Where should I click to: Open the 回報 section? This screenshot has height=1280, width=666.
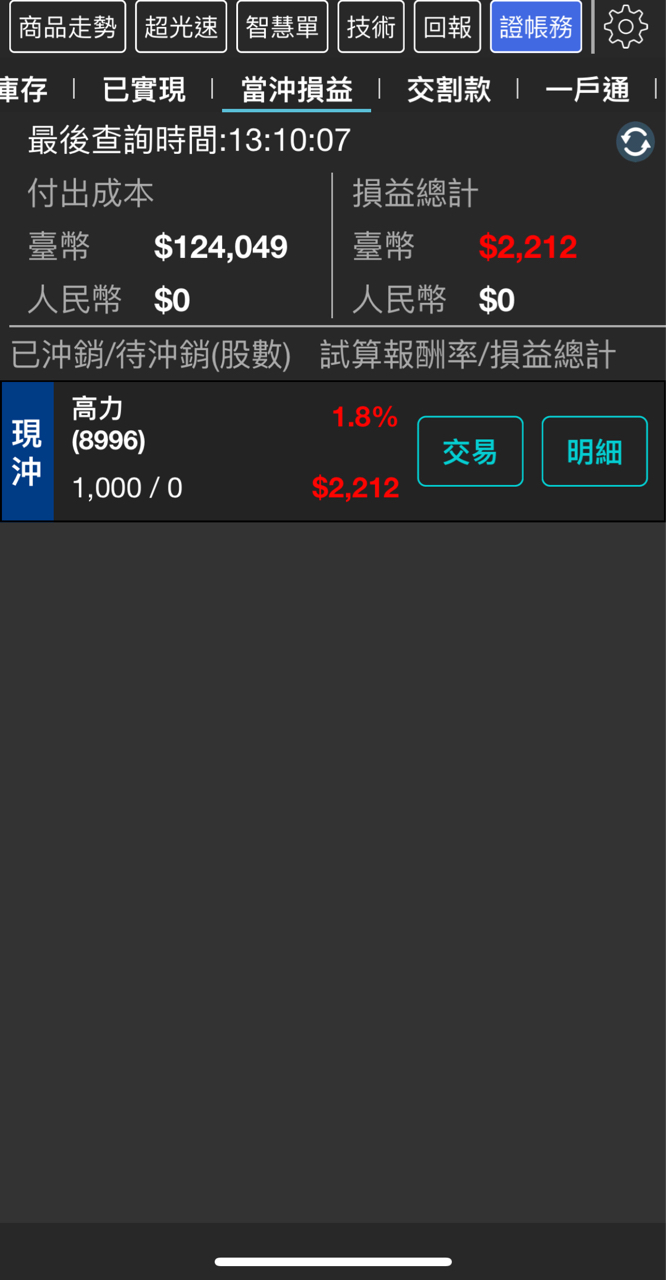448,27
